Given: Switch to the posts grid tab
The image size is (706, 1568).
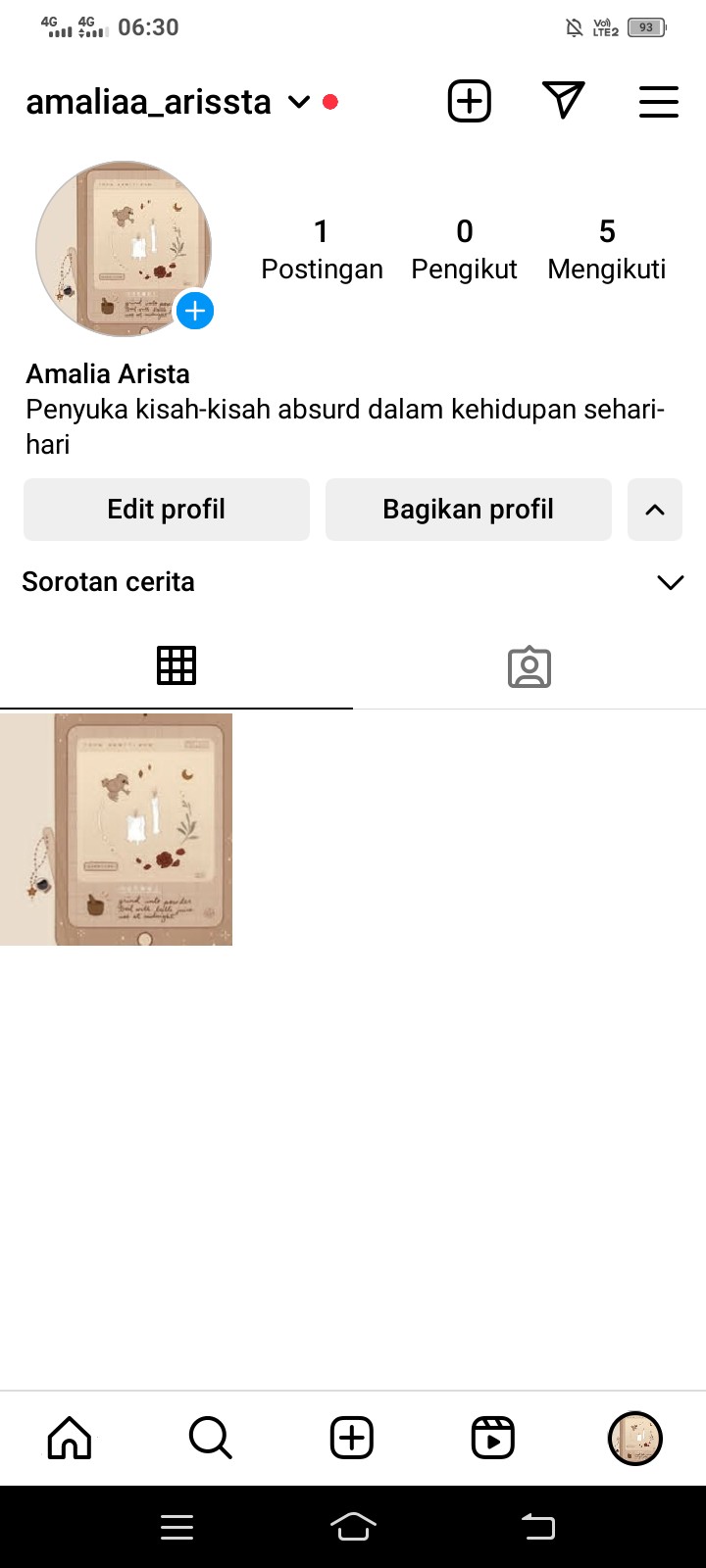Looking at the screenshot, I should (176, 666).
